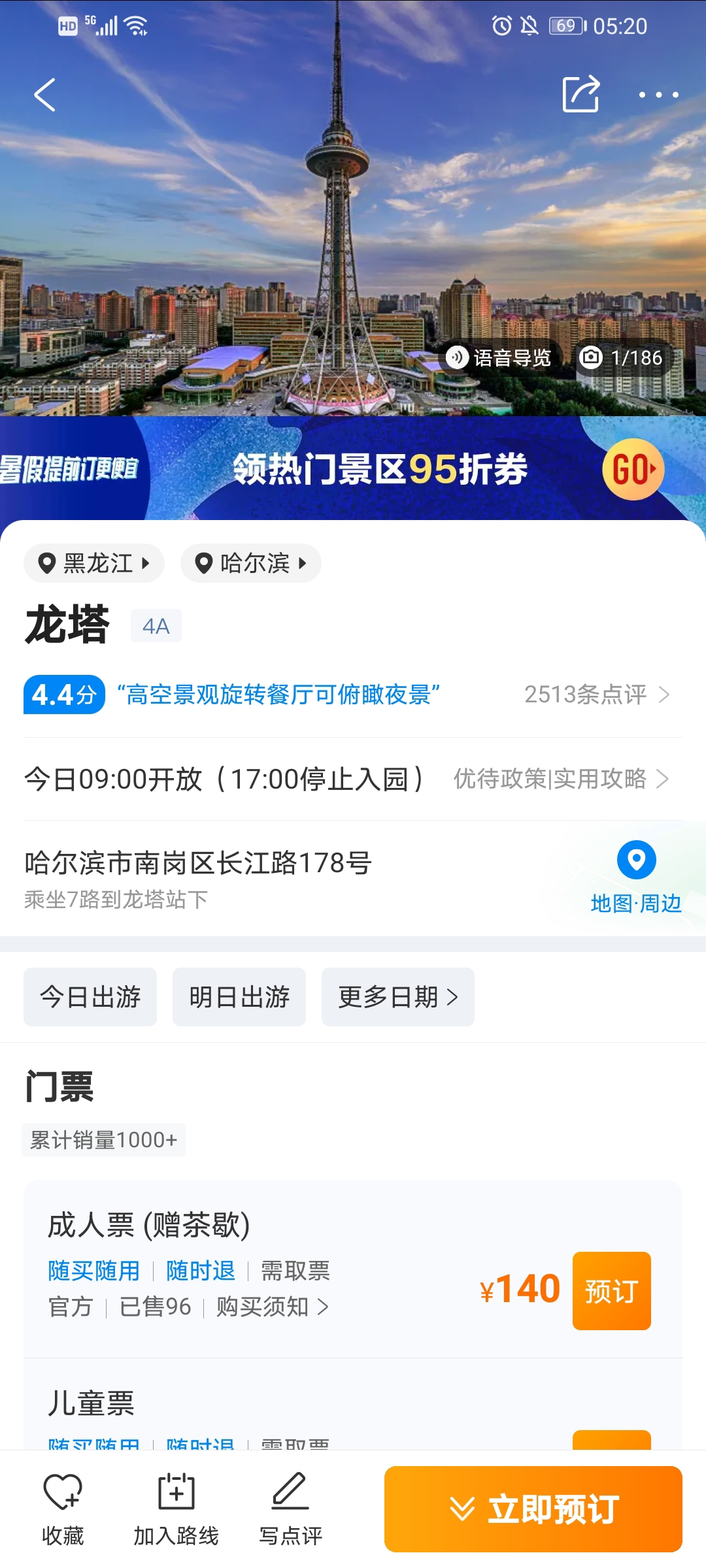
Task: Open the three-dot overflow menu
Action: (658, 95)
